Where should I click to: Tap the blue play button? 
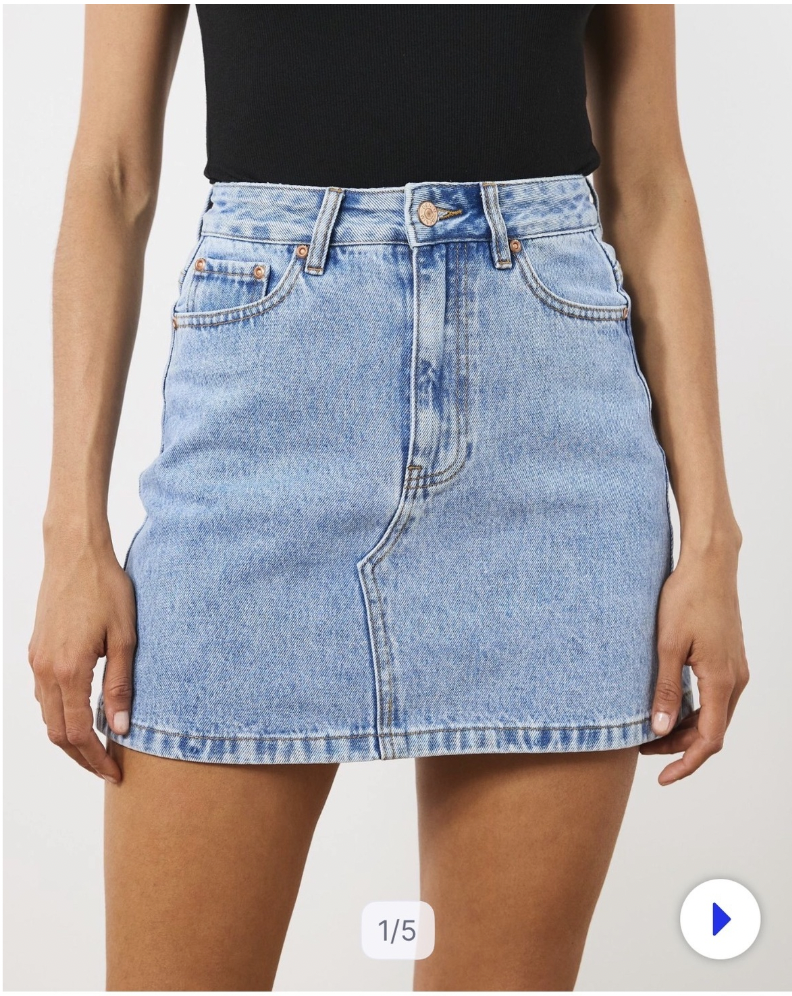(x=720, y=919)
